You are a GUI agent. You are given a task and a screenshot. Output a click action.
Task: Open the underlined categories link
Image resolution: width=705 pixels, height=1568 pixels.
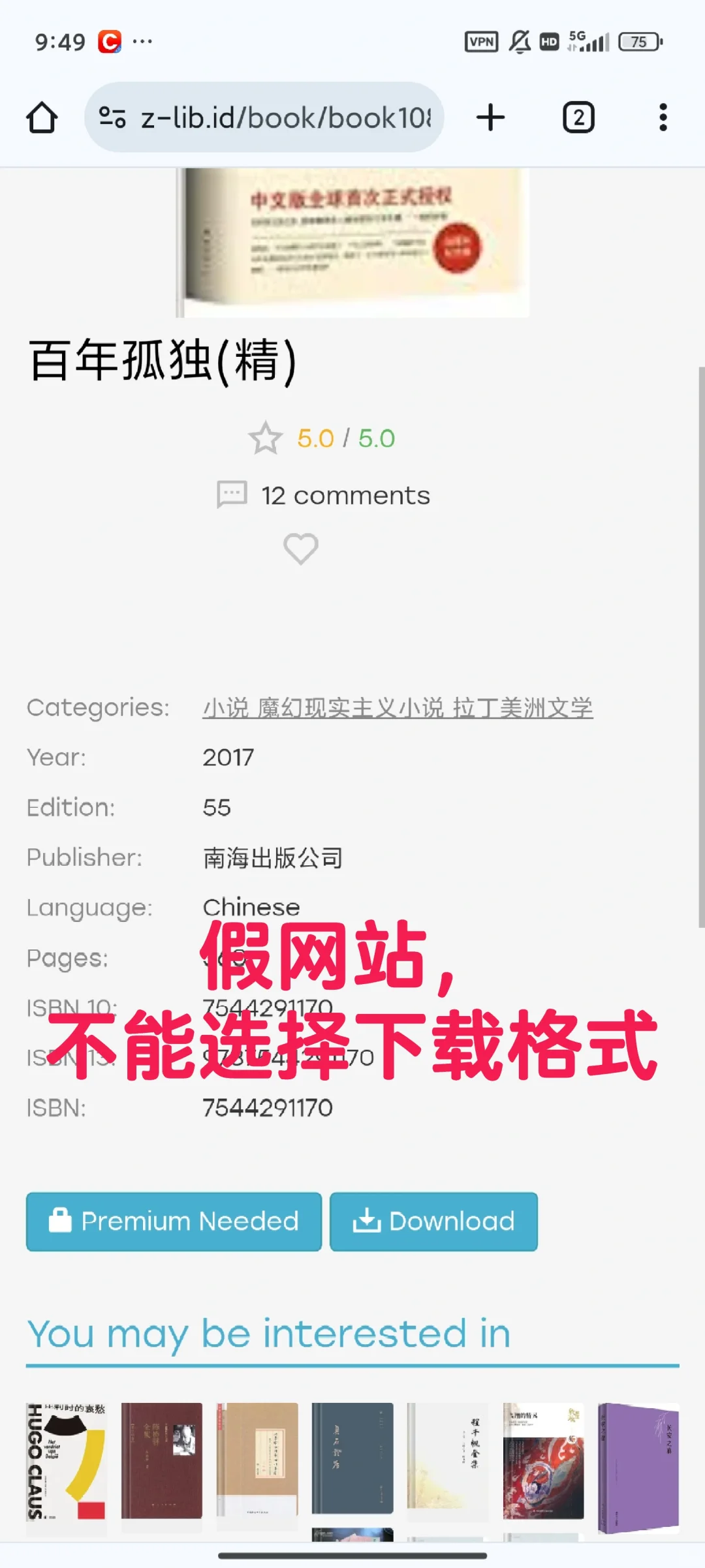tap(398, 707)
